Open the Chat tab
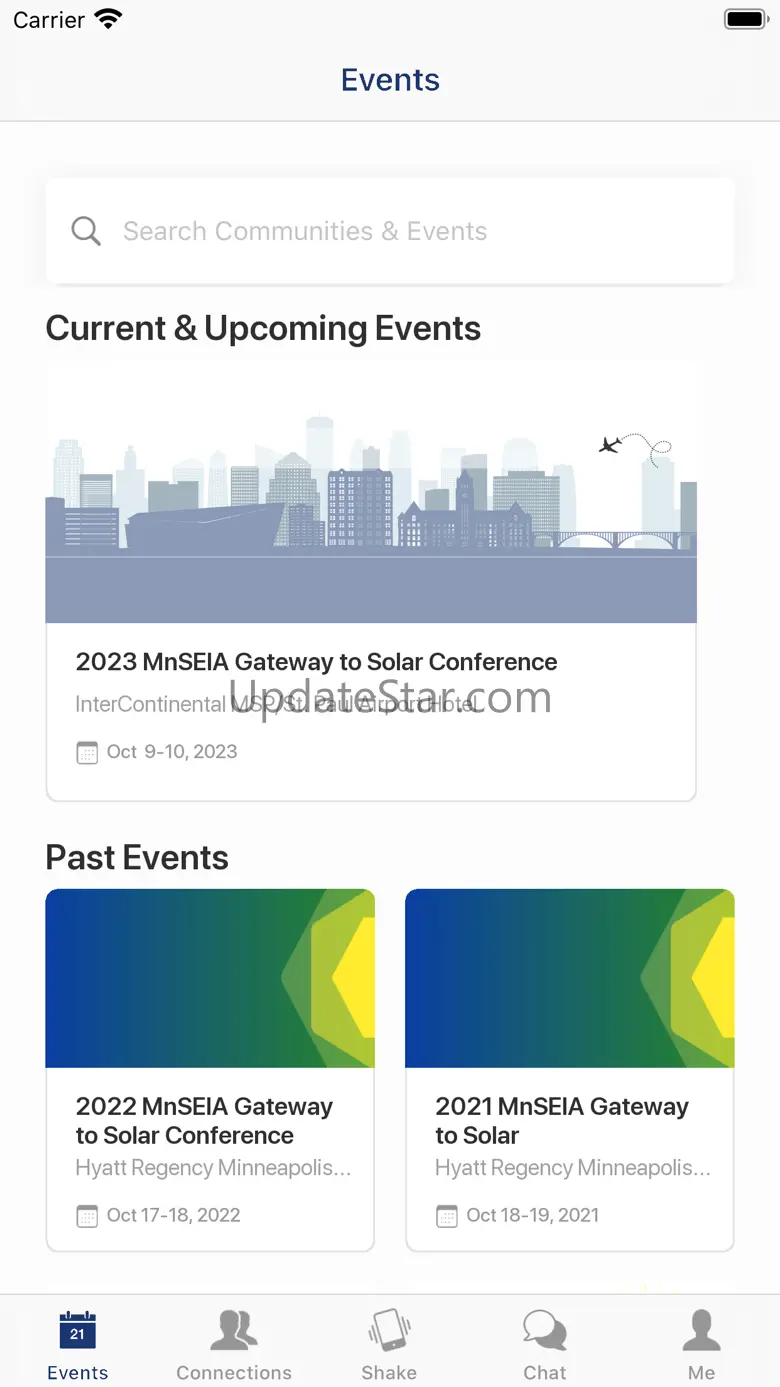Viewport: 780px width, 1387px height. (545, 1344)
